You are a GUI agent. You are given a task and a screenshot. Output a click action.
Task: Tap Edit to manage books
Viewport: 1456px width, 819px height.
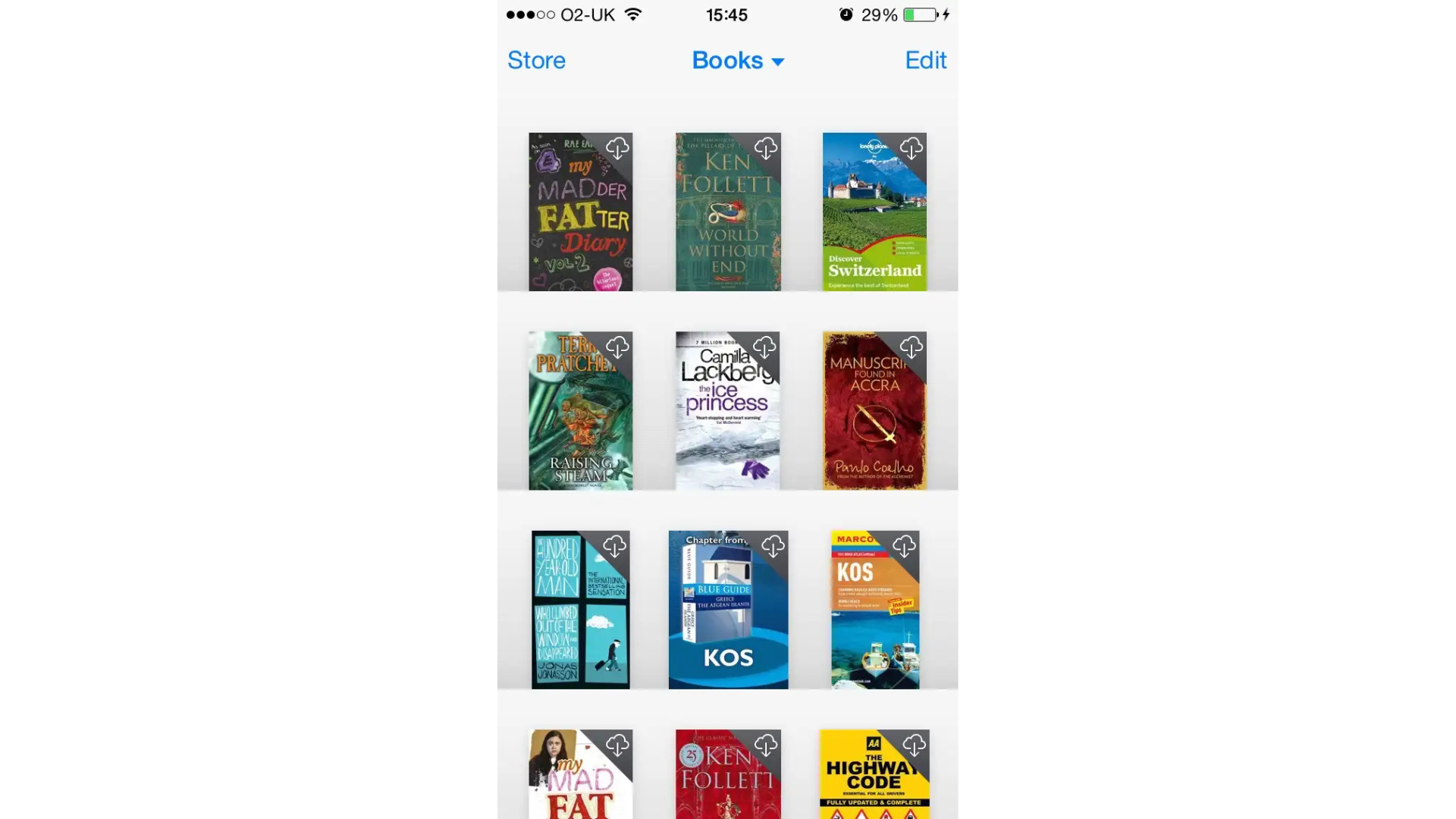click(x=925, y=60)
